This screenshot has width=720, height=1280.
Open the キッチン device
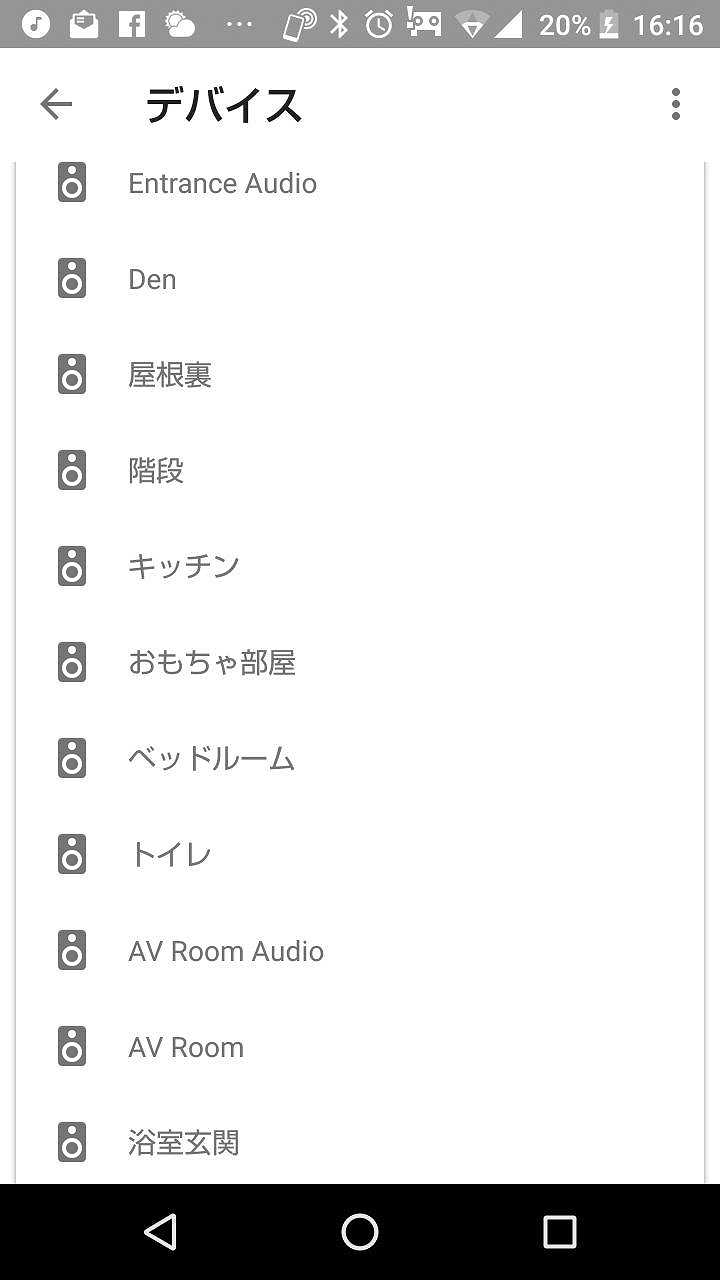point(184,567)
